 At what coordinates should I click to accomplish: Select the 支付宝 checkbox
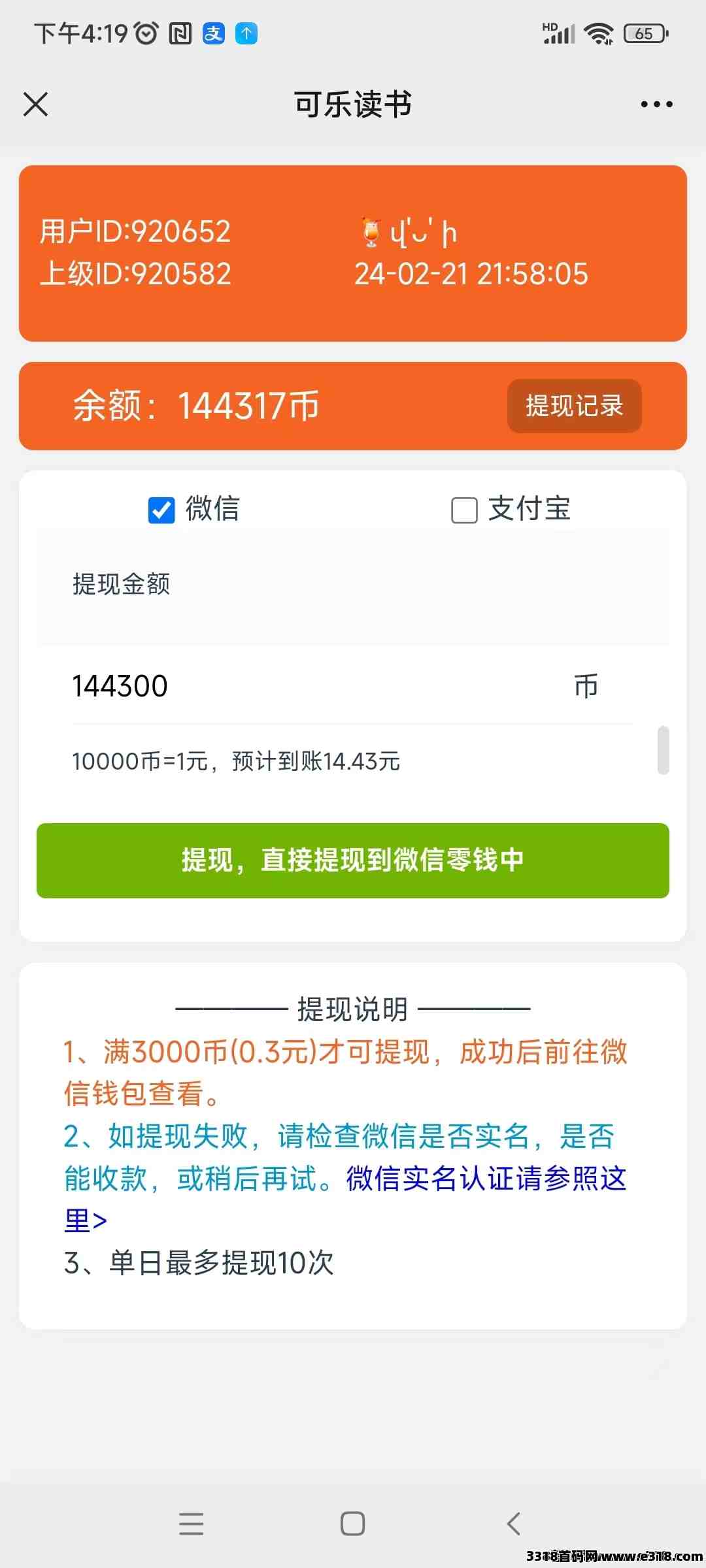[x=464, y=510]
